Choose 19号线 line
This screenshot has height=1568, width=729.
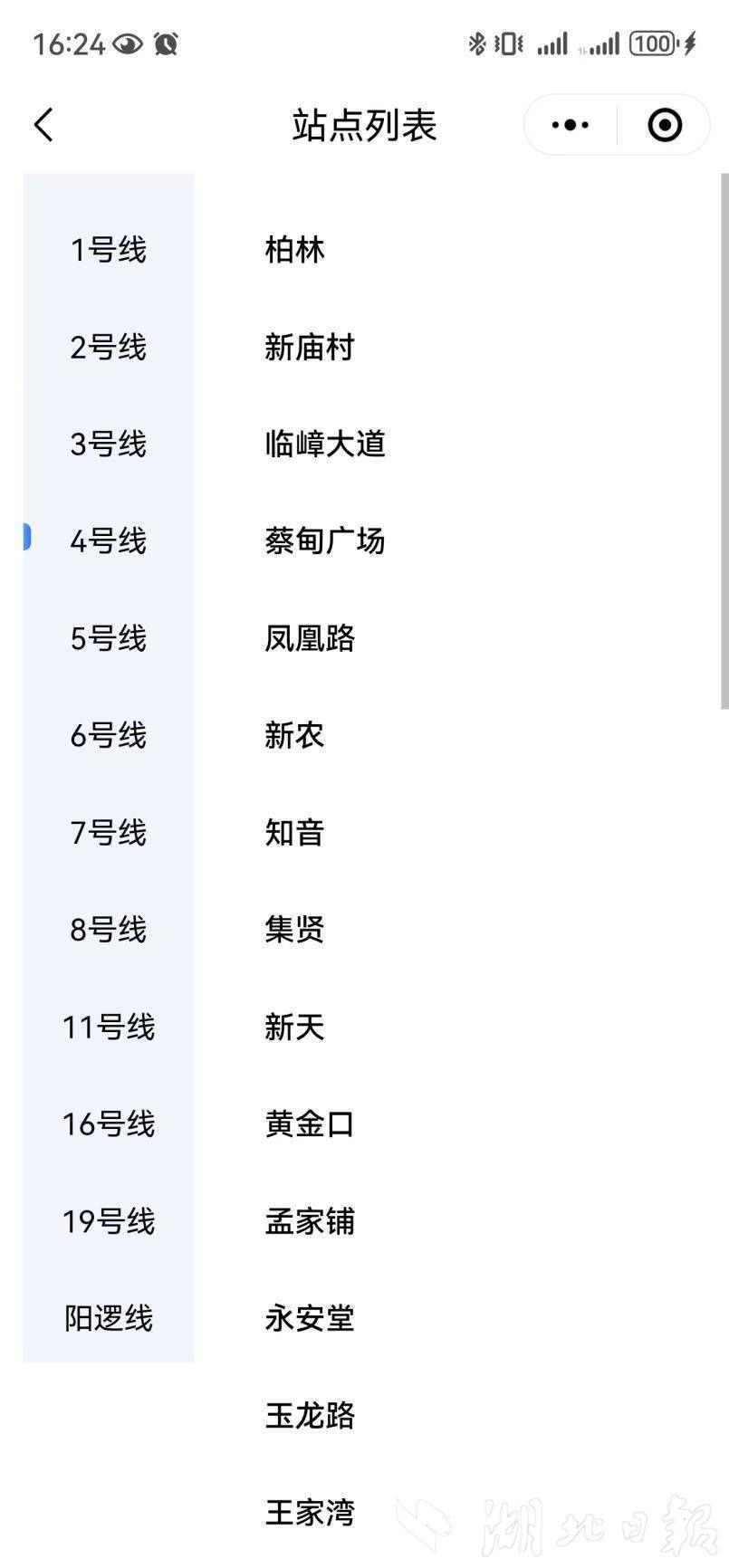pos(109,1221)
